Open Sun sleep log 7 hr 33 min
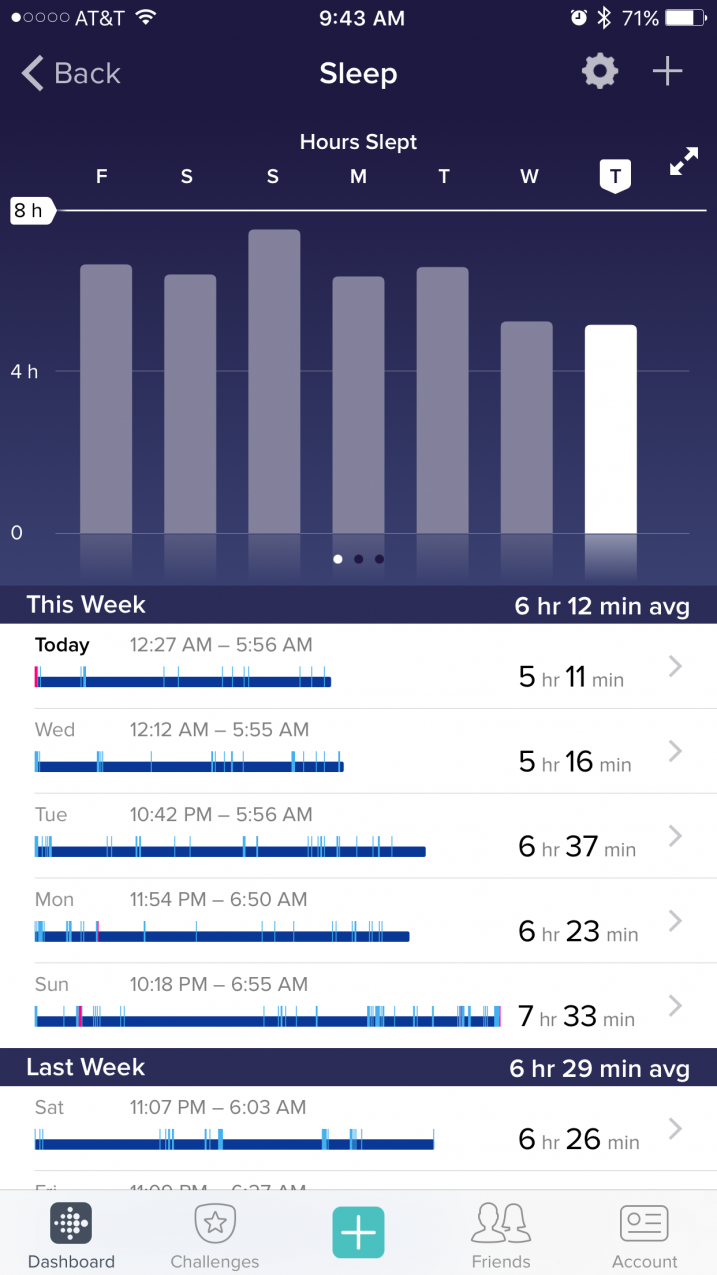Screen dimensions: 717x1275 click(358, 1006)
